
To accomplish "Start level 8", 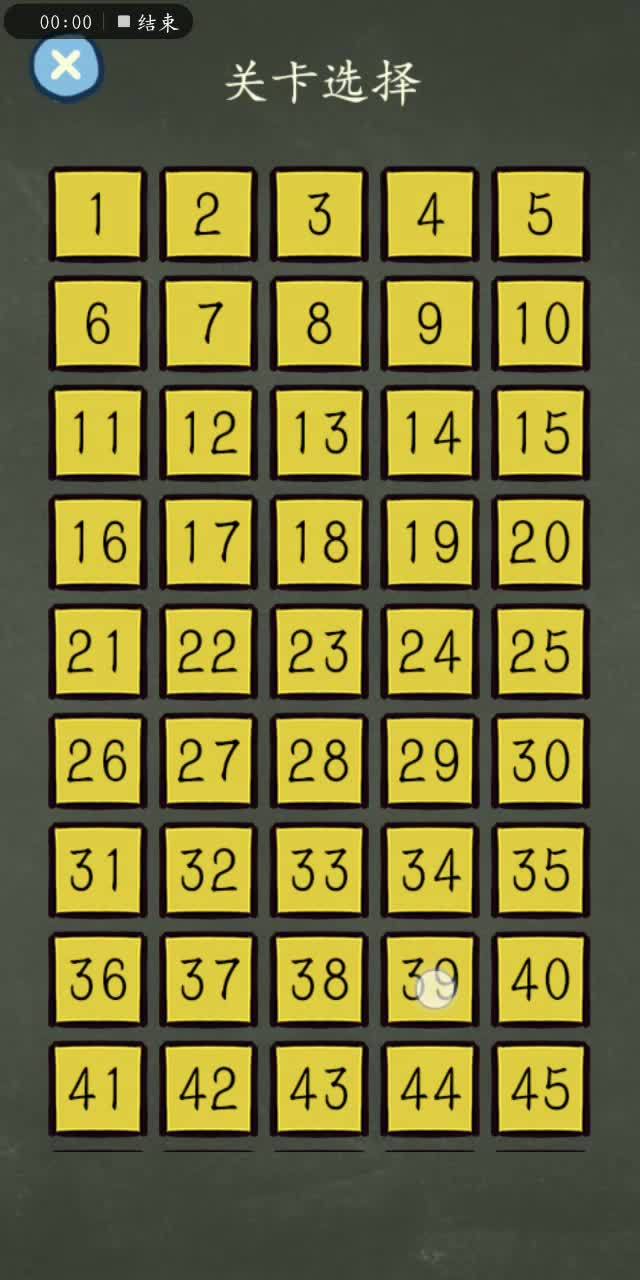I will (x=319, y=323).
